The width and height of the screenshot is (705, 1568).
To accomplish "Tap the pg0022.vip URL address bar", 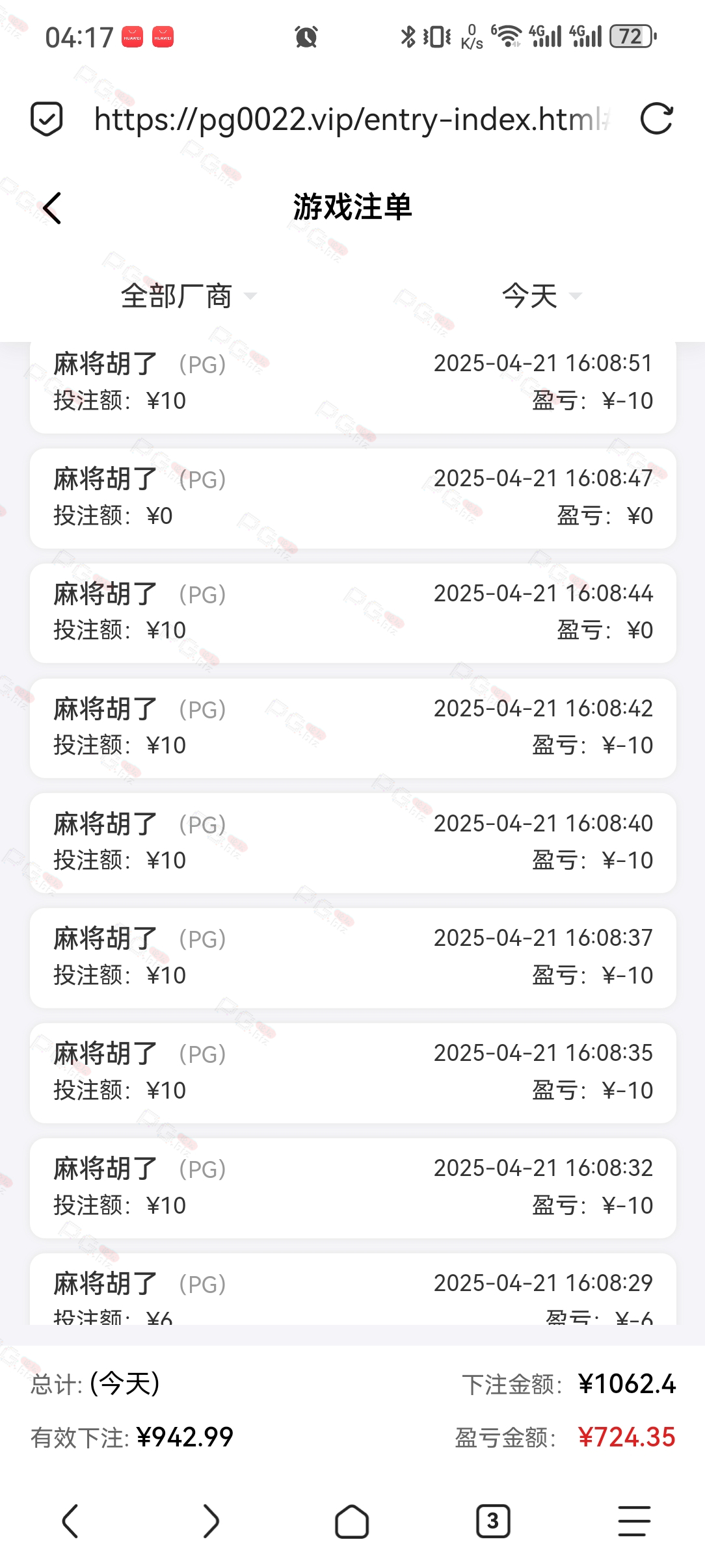I will (x=351, y=120).
